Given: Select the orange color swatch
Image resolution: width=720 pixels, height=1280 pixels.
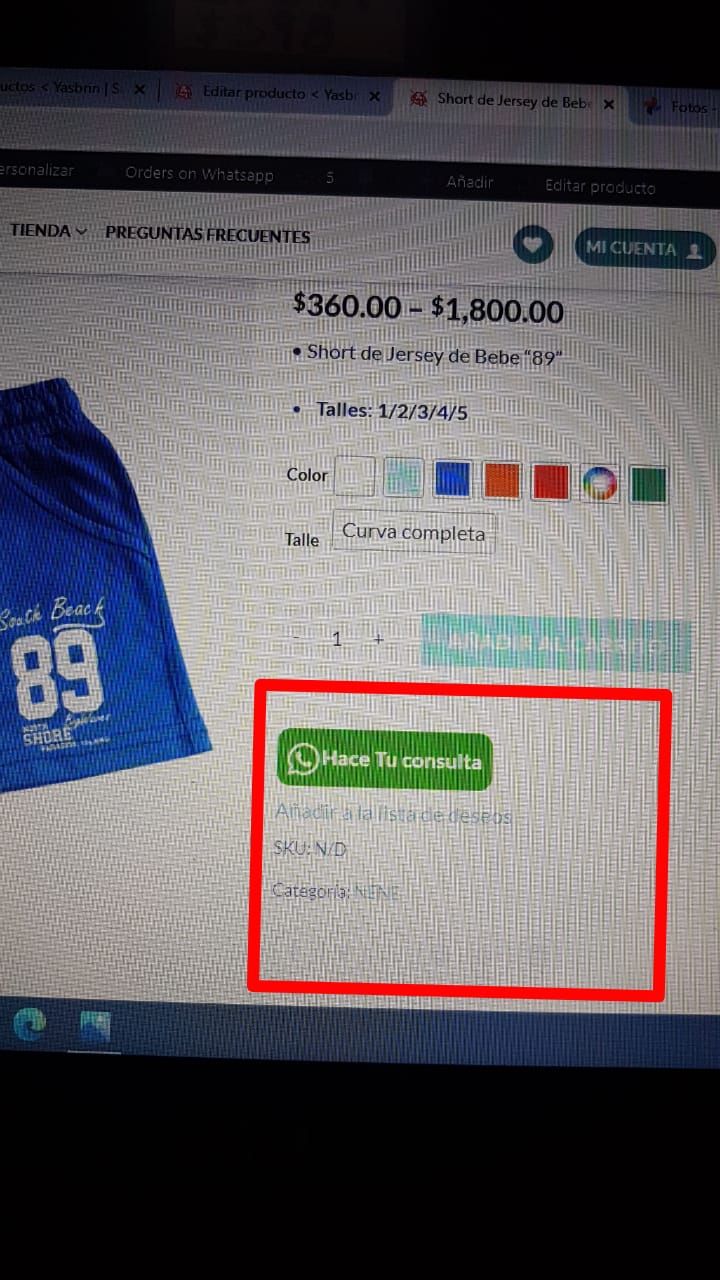Looking at the screenshot, I should click(x=502, y=481).
